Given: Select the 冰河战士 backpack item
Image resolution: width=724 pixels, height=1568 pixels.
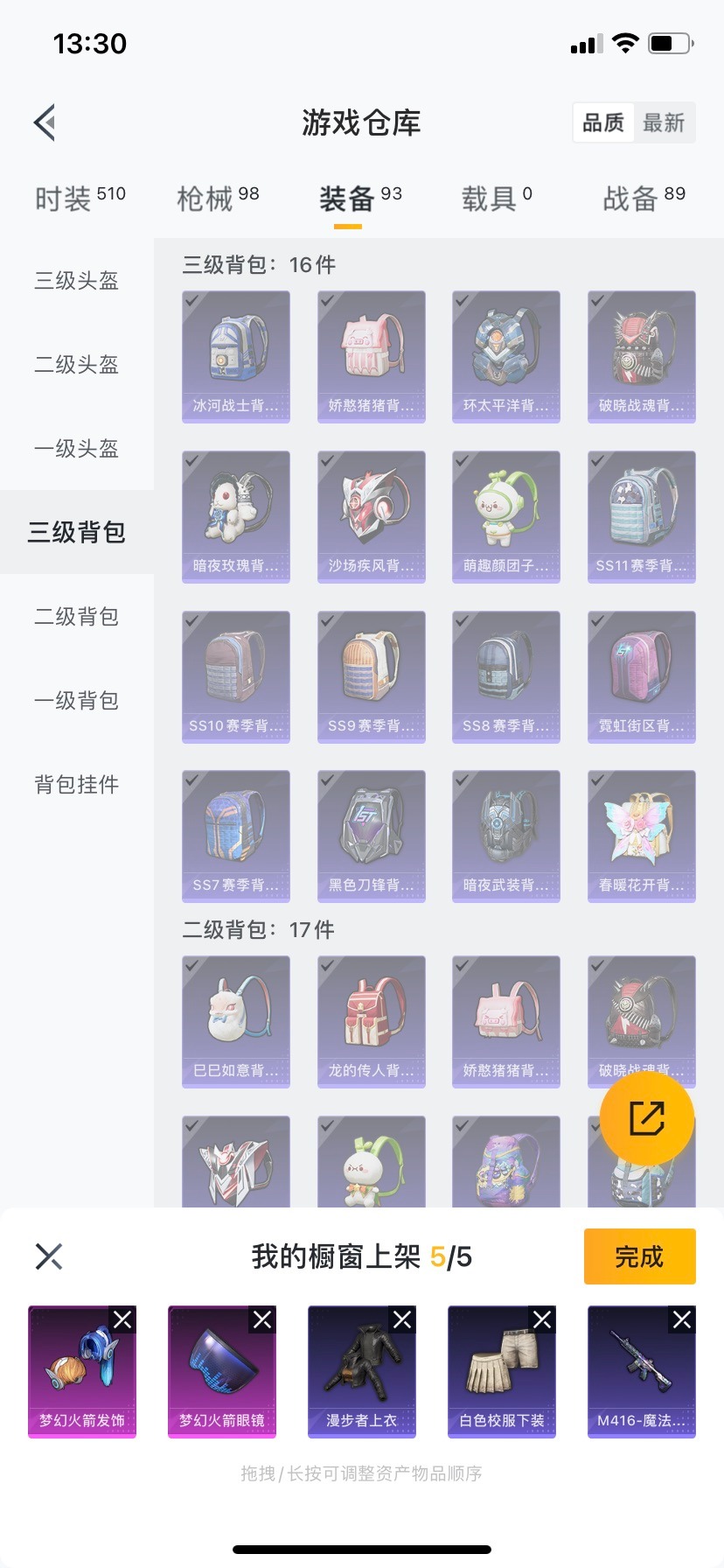Looking at the screenshot, I should (x=236, y=356).
